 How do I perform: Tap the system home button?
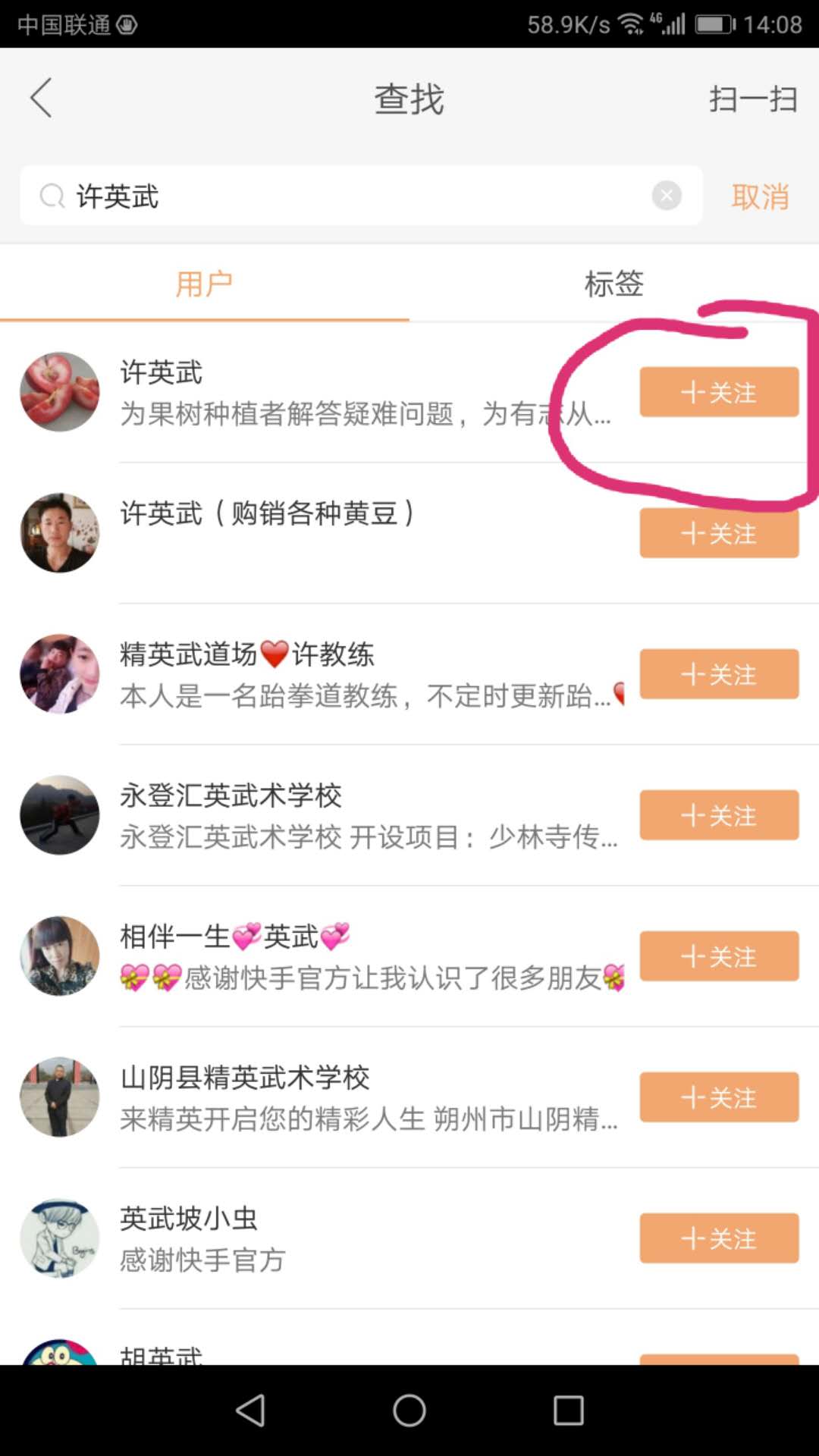409,1410
